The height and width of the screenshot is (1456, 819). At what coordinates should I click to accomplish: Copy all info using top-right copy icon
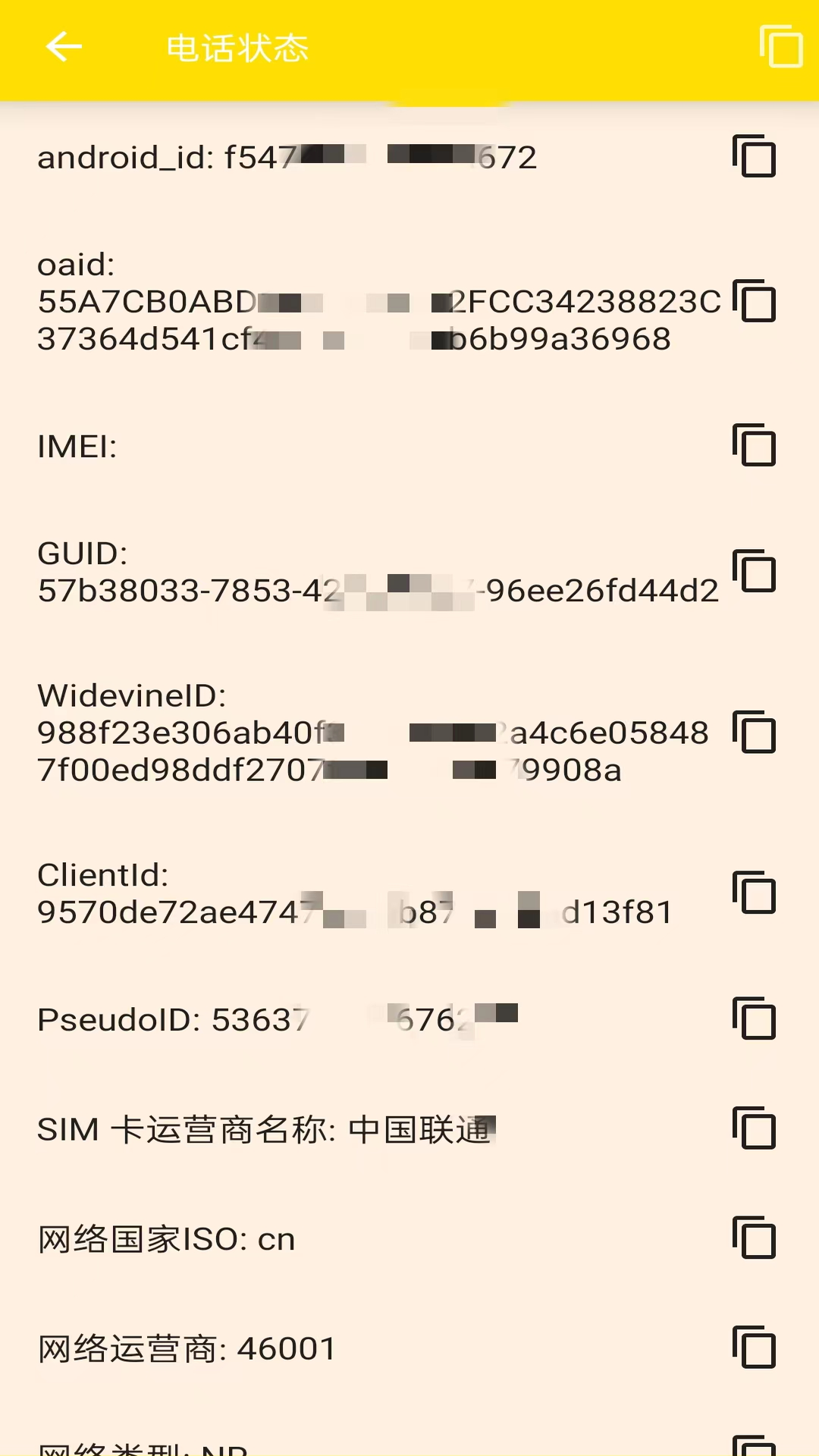pos(780,47)
